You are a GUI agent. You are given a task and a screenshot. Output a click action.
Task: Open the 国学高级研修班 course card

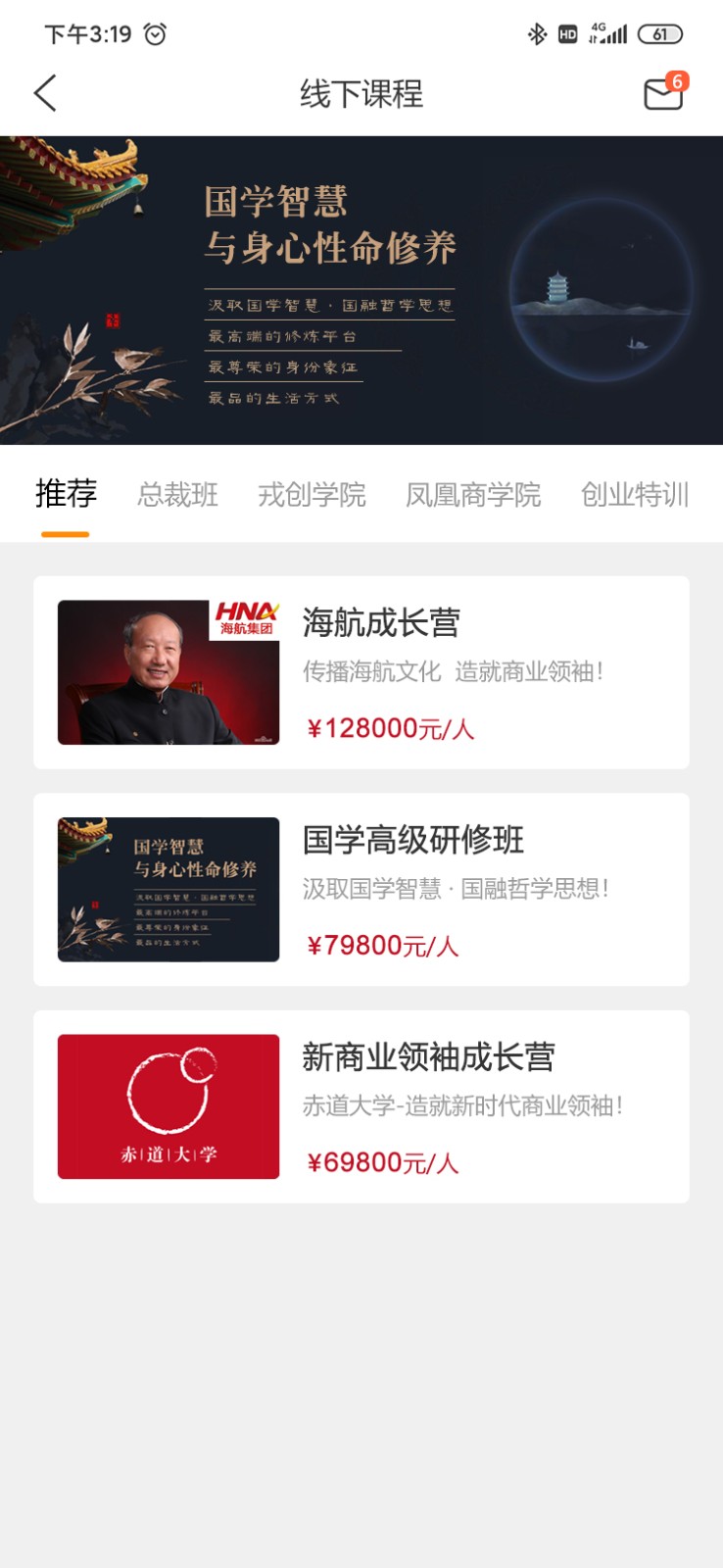point(361,890)
